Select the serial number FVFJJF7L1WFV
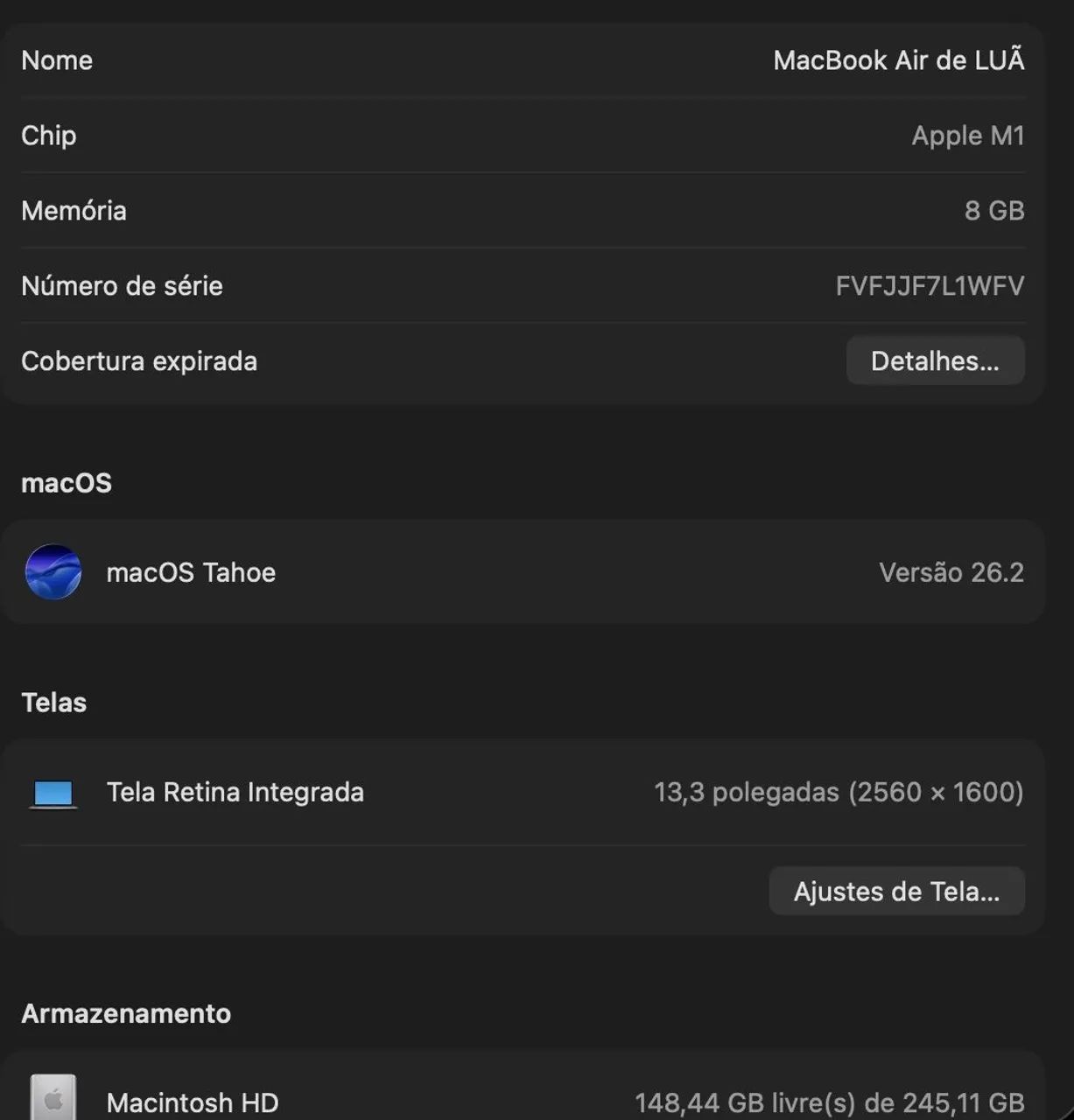Screen dimensions: 1074x1120 (930, 286)
